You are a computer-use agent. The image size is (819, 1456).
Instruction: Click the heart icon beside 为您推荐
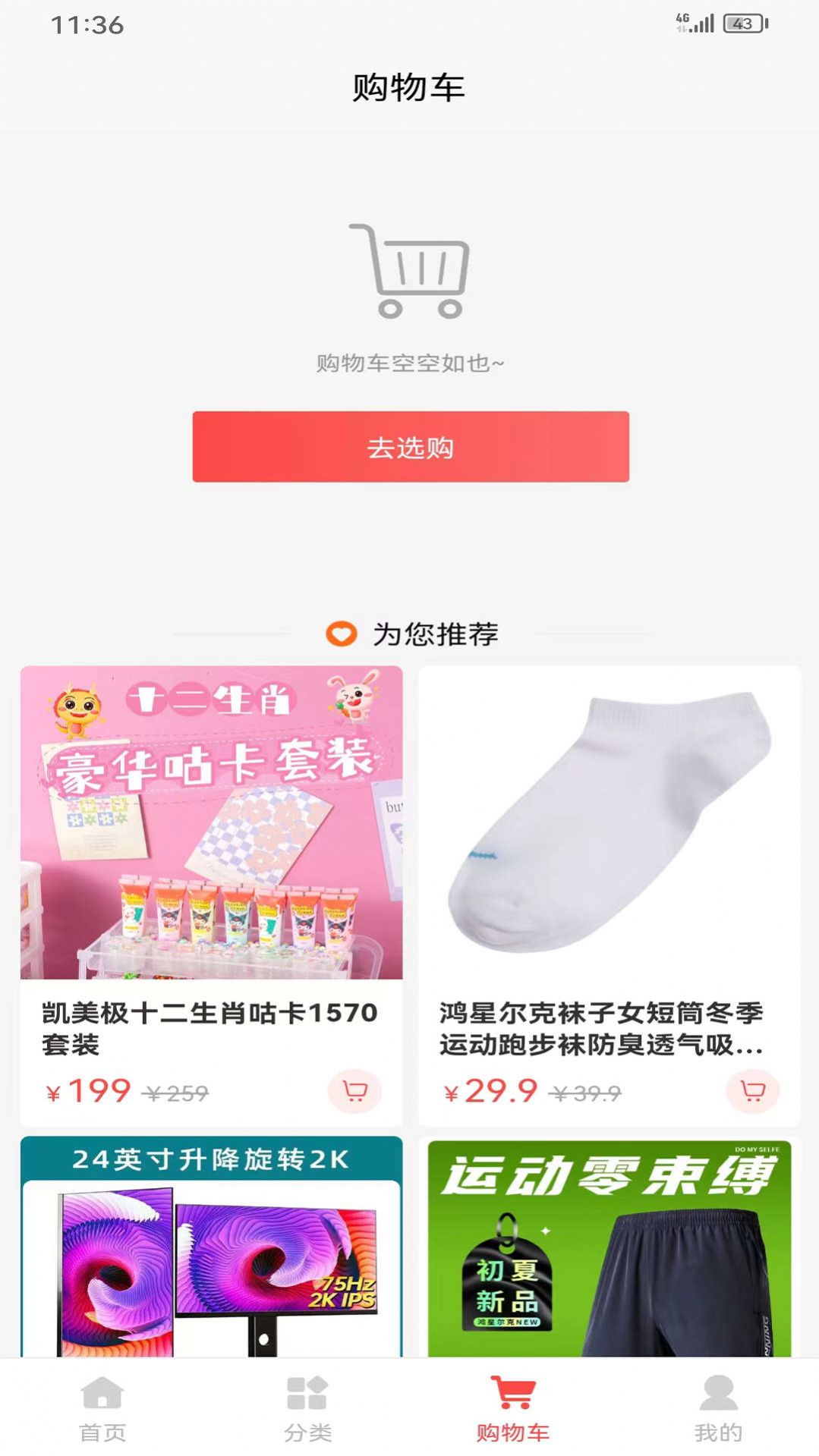point(340,633)
